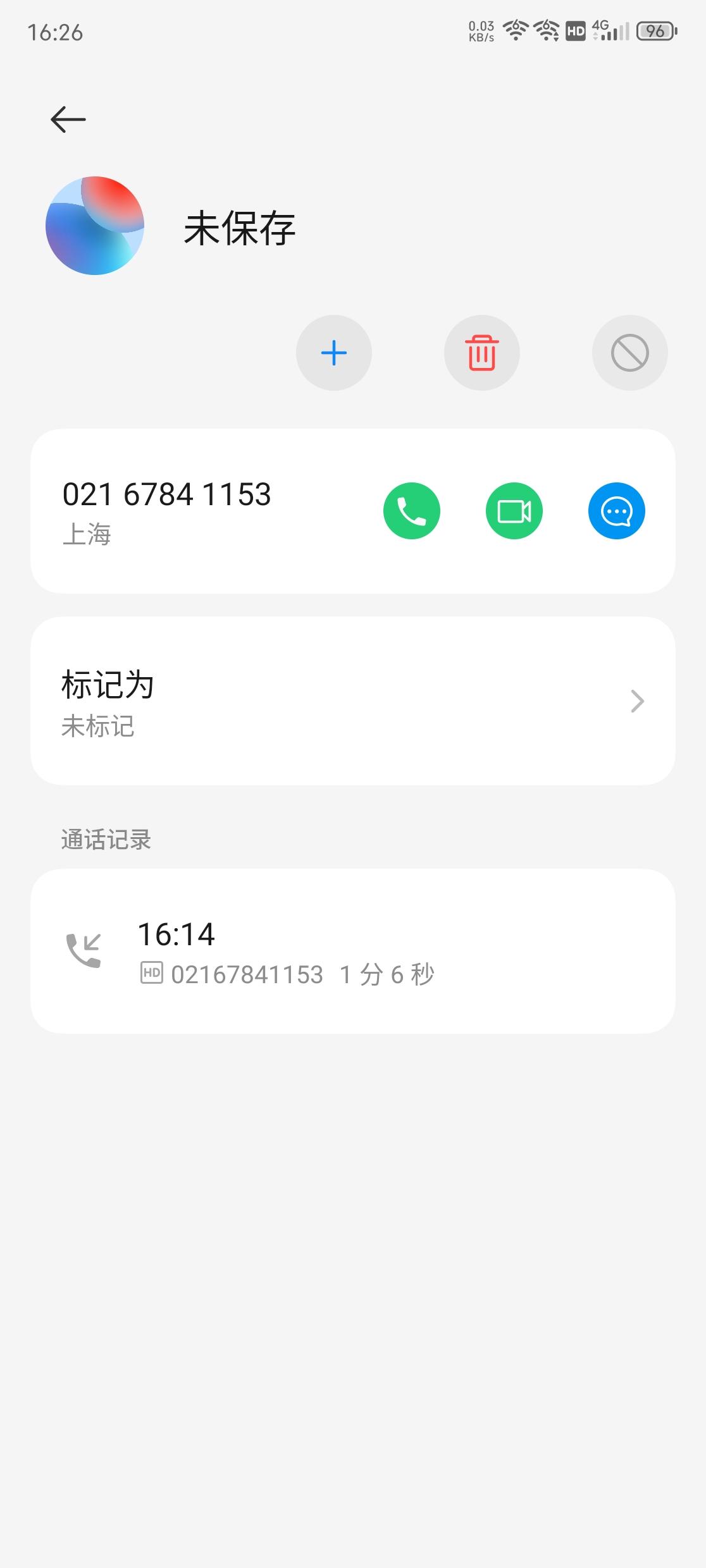
Task: Add this number to contacts
Action: (333, 353)
